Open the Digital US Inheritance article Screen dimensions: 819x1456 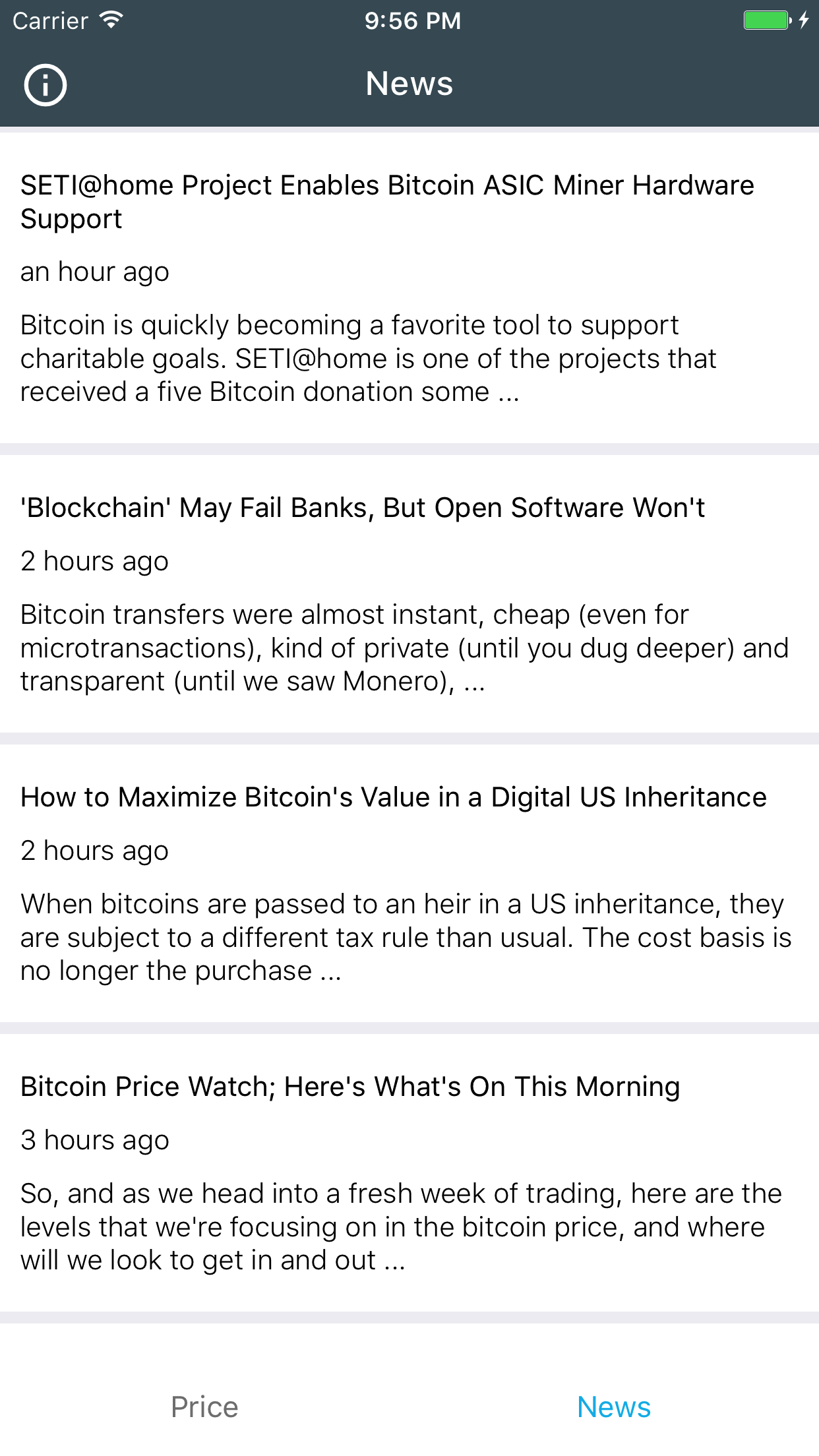[x=409, y=884]
